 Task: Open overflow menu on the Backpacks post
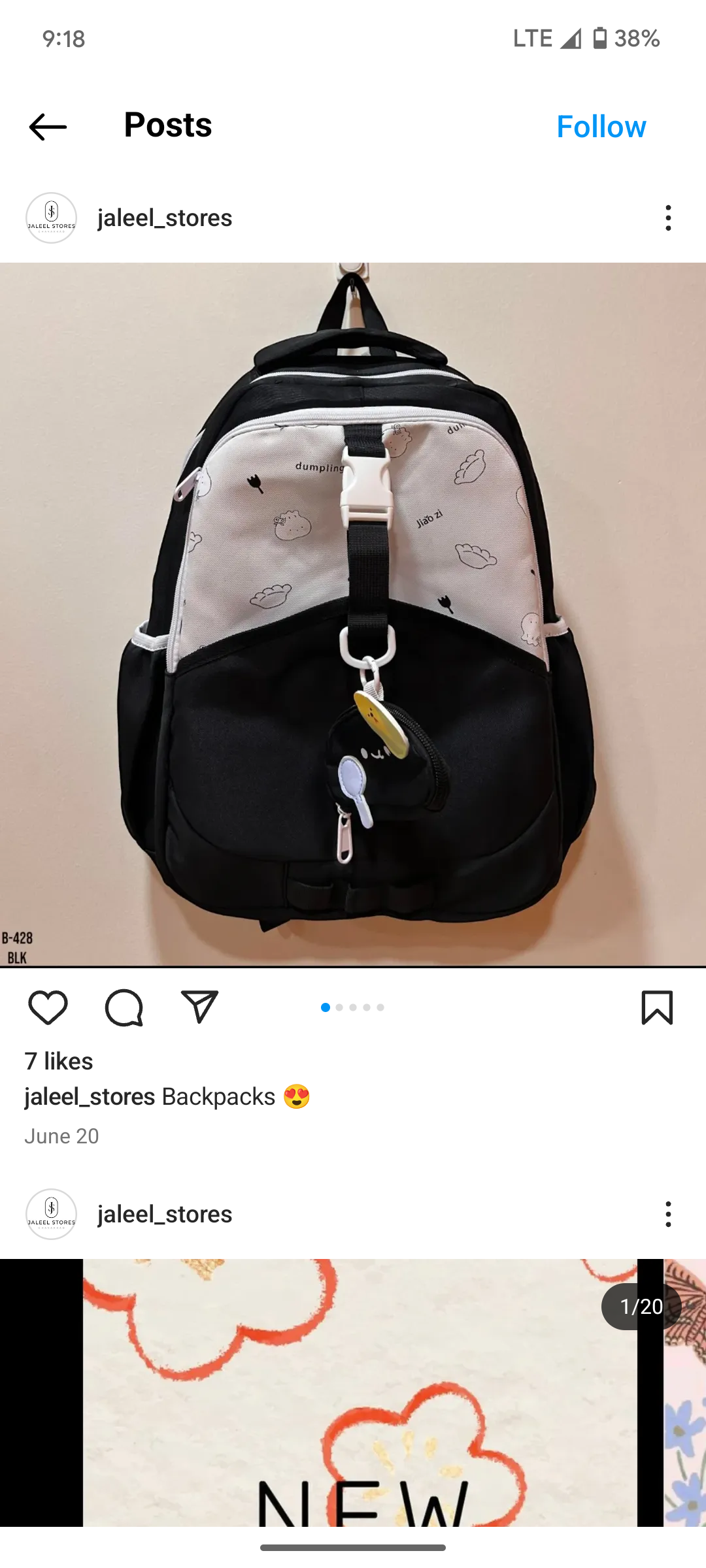pos(667,218)
